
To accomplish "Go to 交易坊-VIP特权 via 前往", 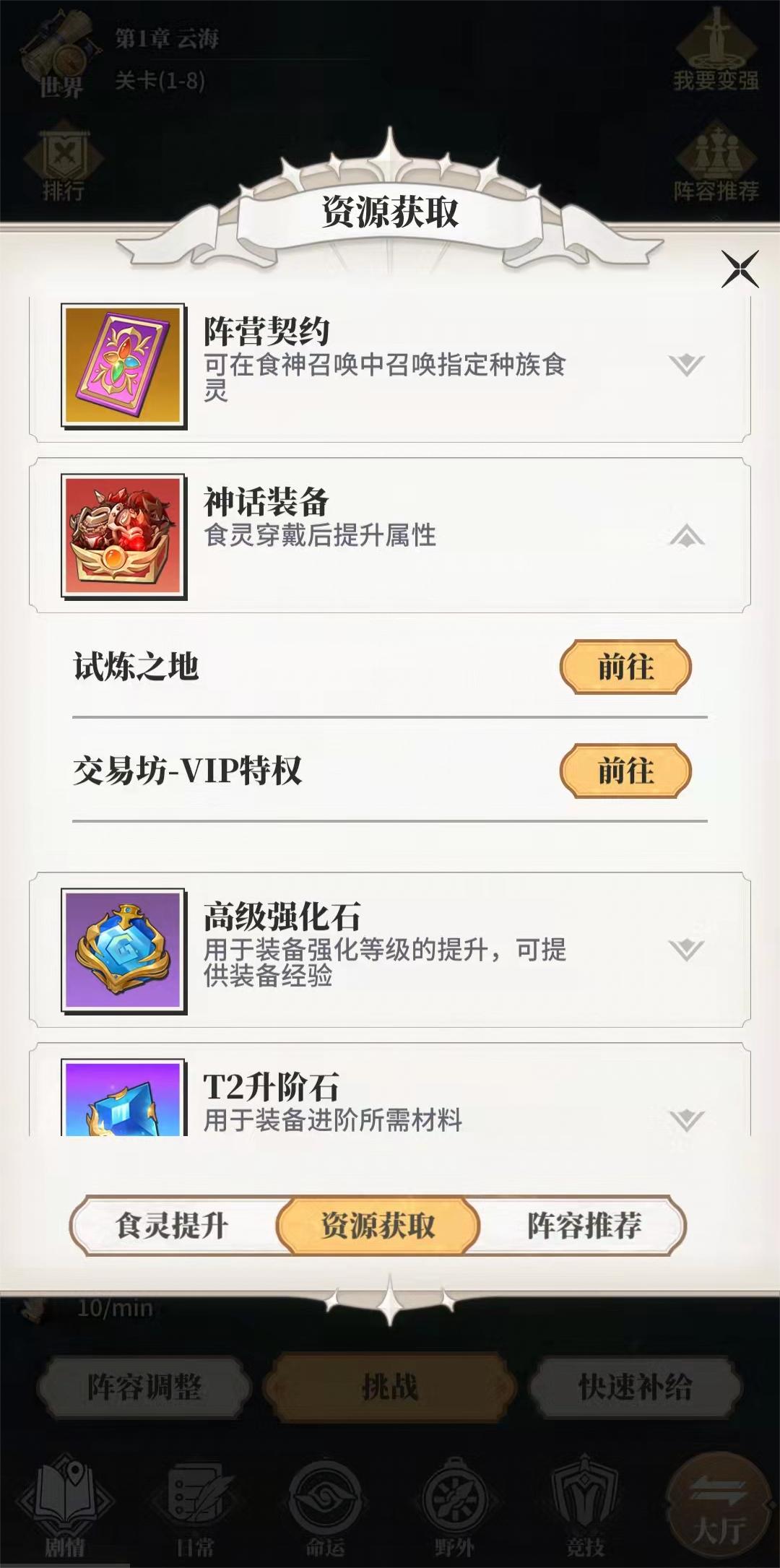I will (625, 771).
